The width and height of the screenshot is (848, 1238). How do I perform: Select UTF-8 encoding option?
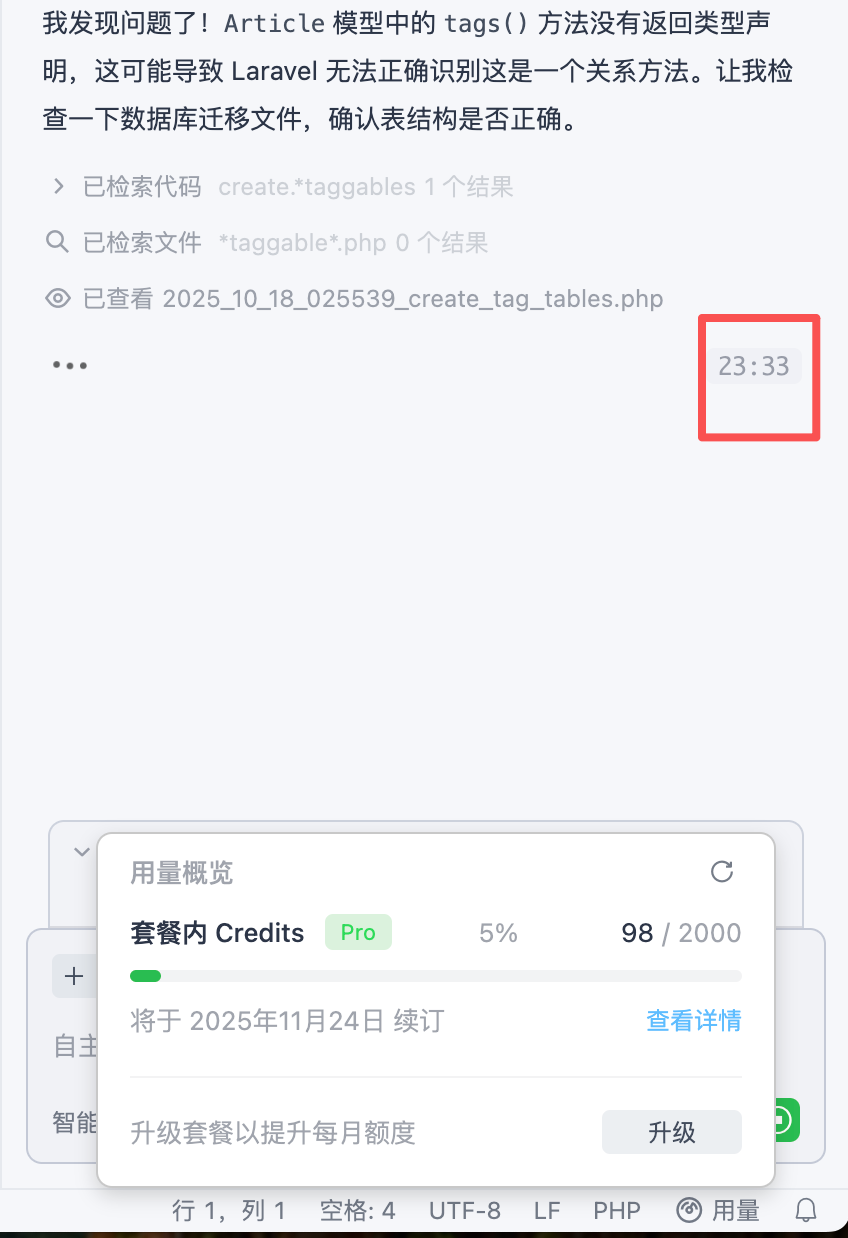pos(464,1211)
